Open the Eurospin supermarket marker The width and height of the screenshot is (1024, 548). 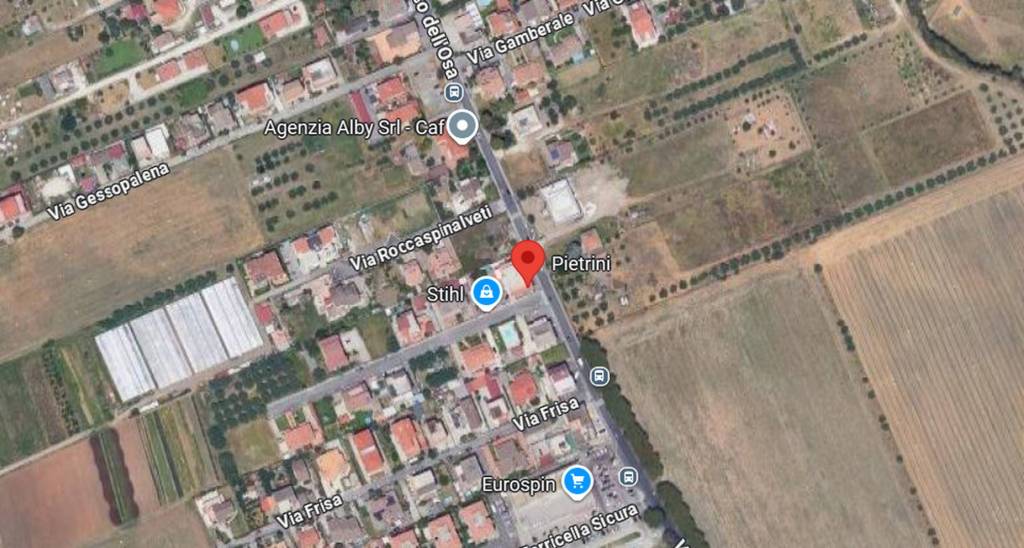click(577, 483)
